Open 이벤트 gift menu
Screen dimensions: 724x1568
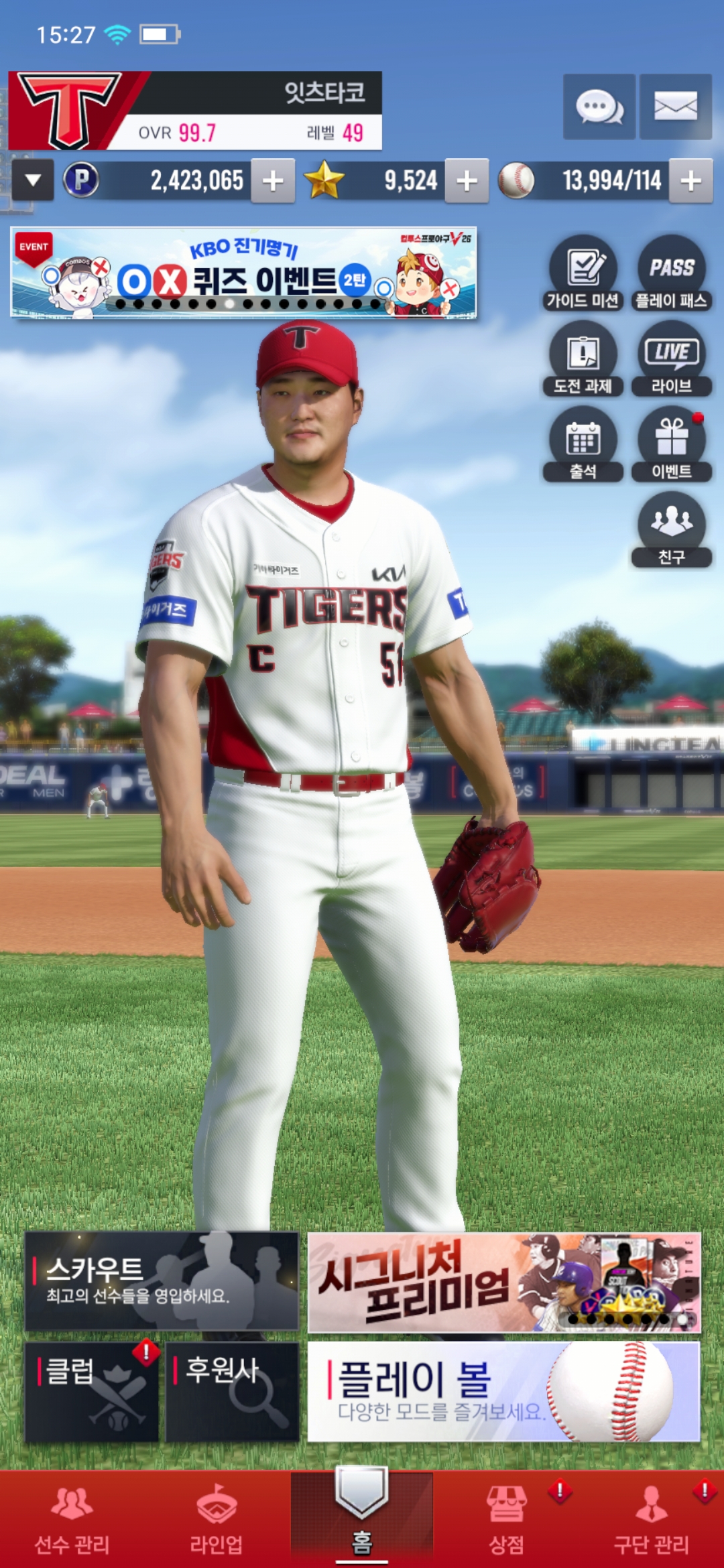(671, 444)
